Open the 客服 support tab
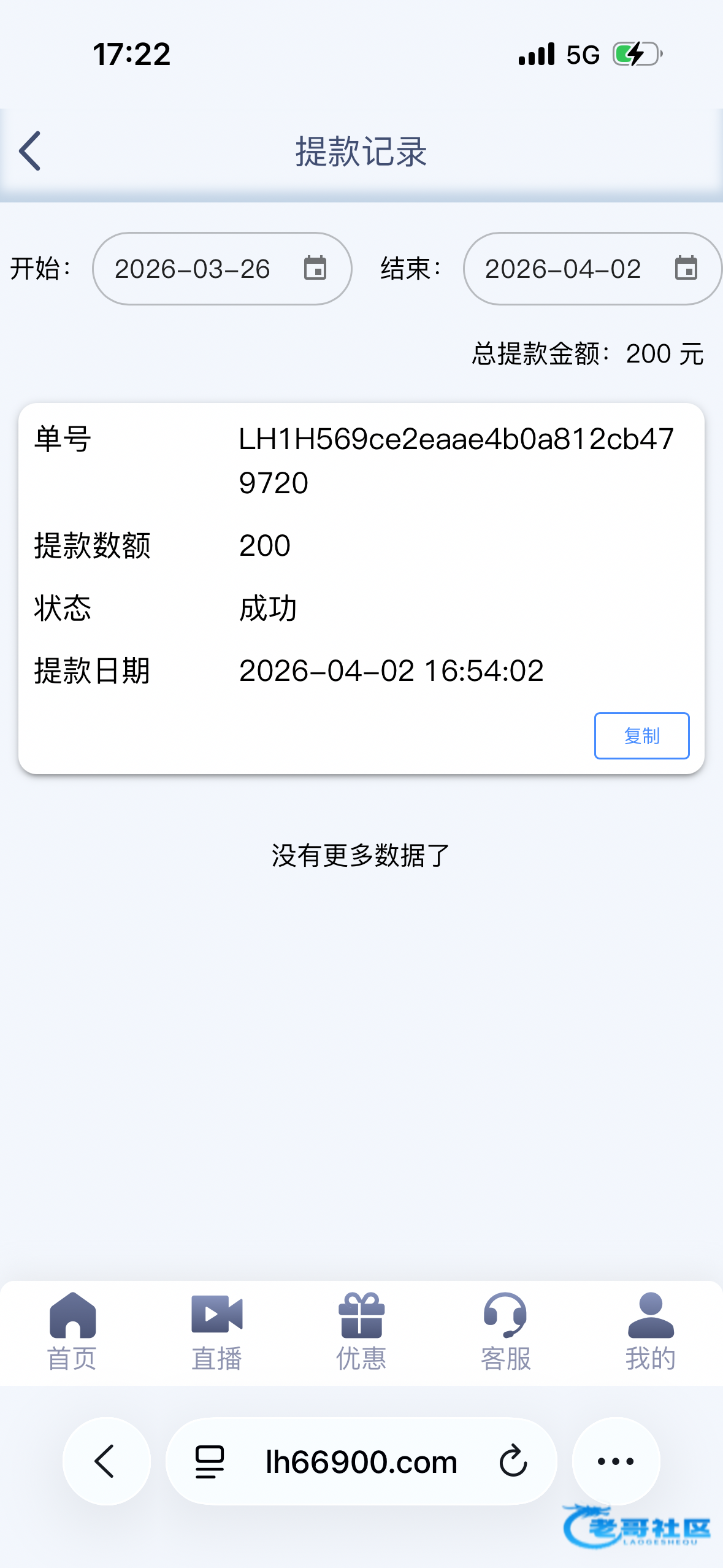The image size is (723, 1568). (505, 1332)
